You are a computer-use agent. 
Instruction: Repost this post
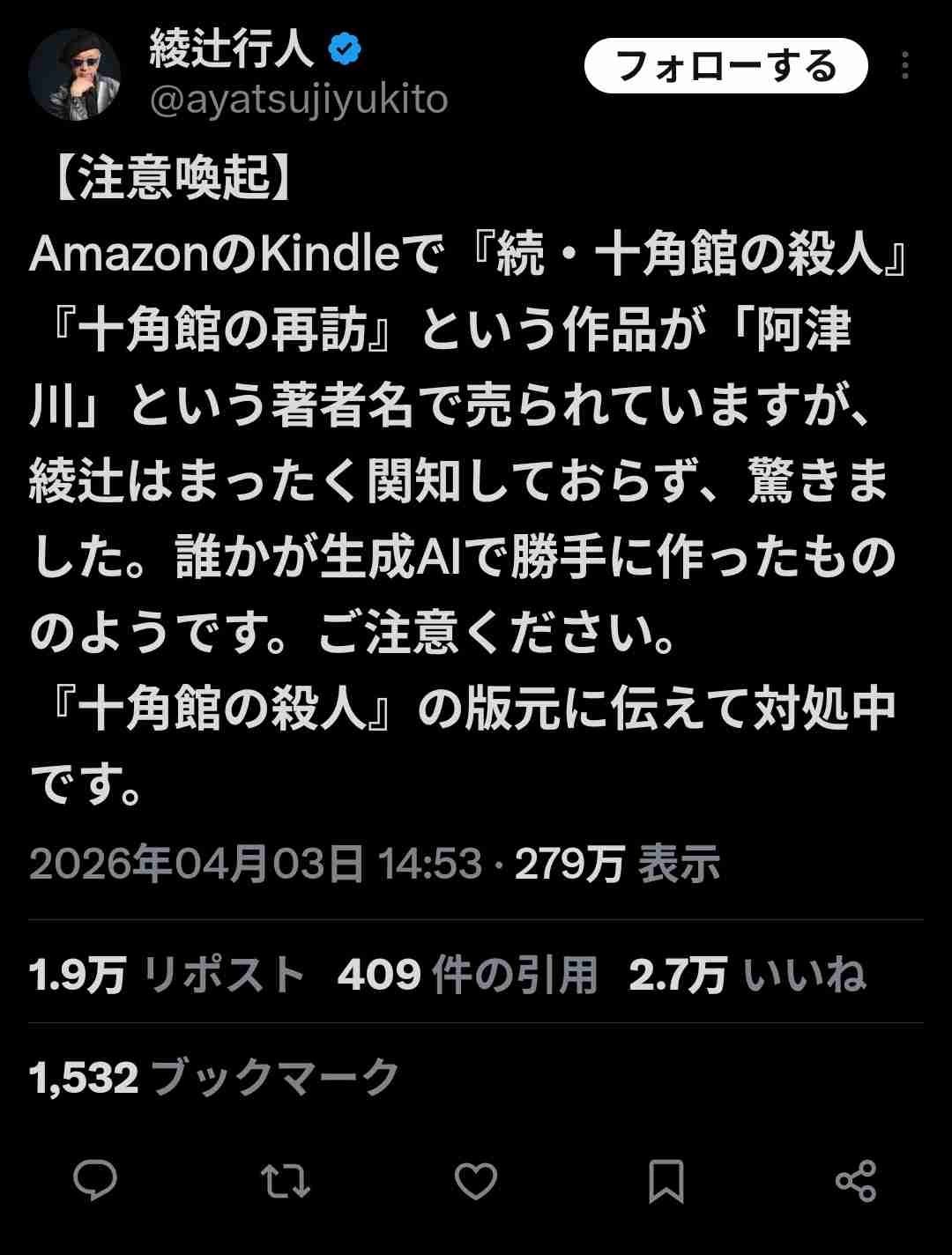point(286,1181)
